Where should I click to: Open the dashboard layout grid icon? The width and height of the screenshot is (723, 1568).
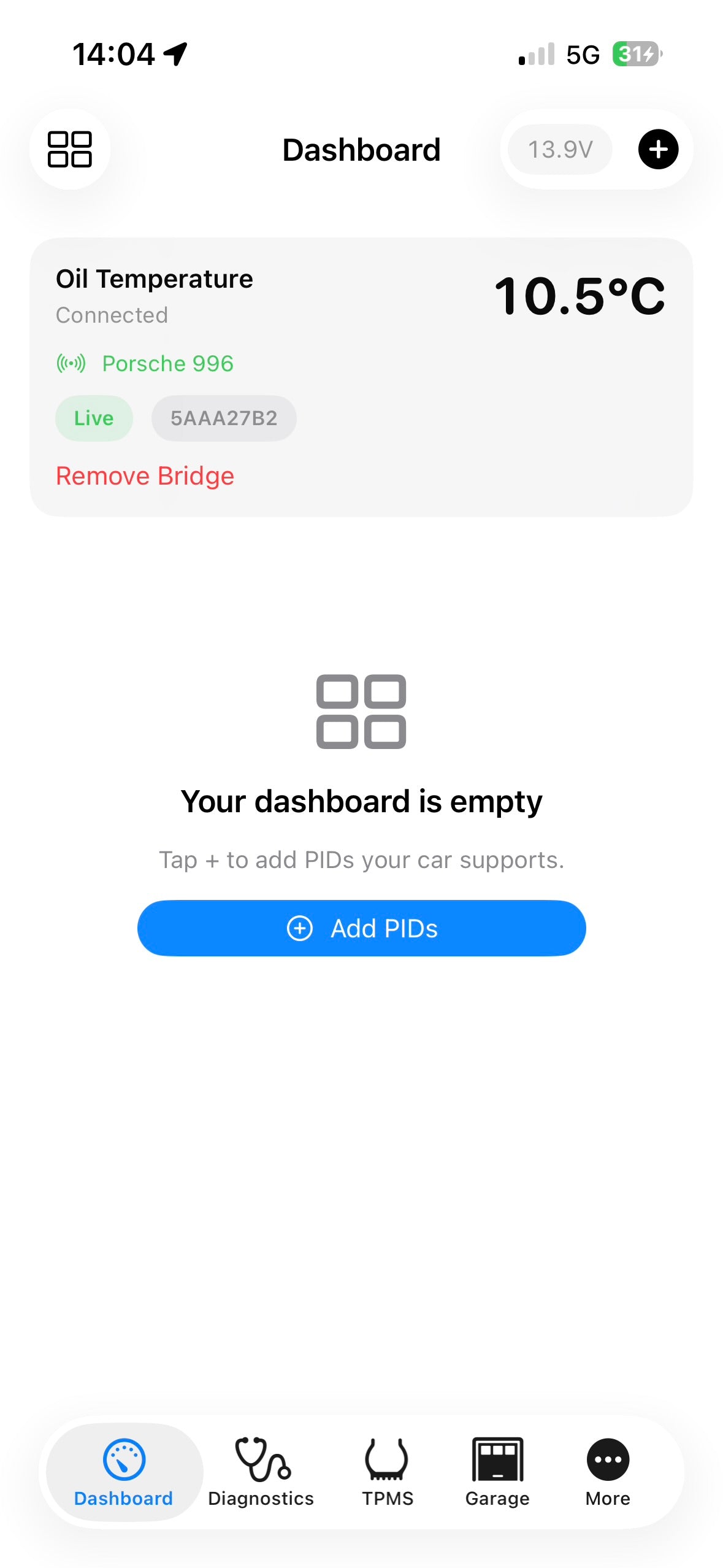click(x=70, y=149)
